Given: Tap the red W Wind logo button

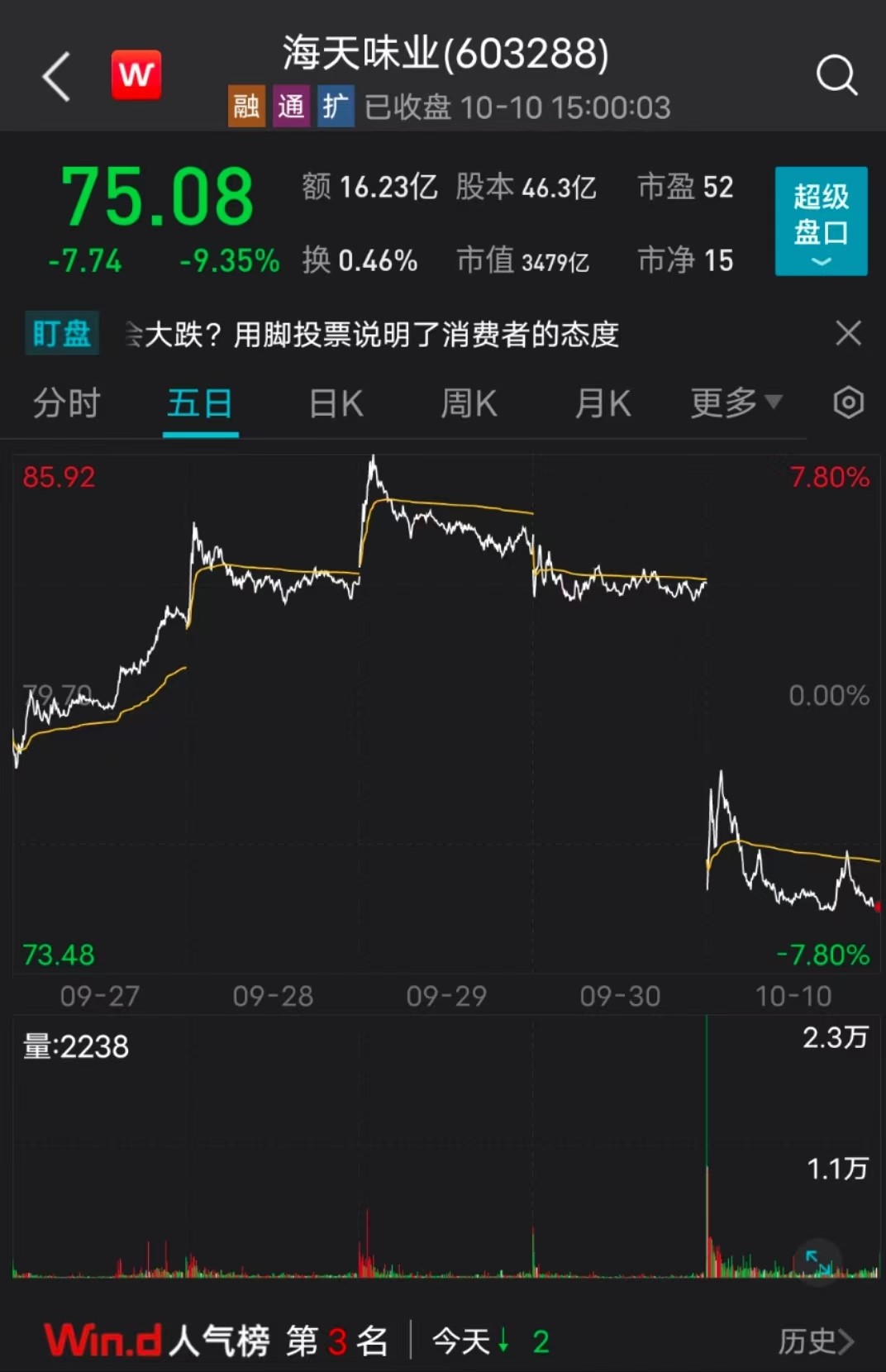Looking at the screenshot, I should pos(136,75).
